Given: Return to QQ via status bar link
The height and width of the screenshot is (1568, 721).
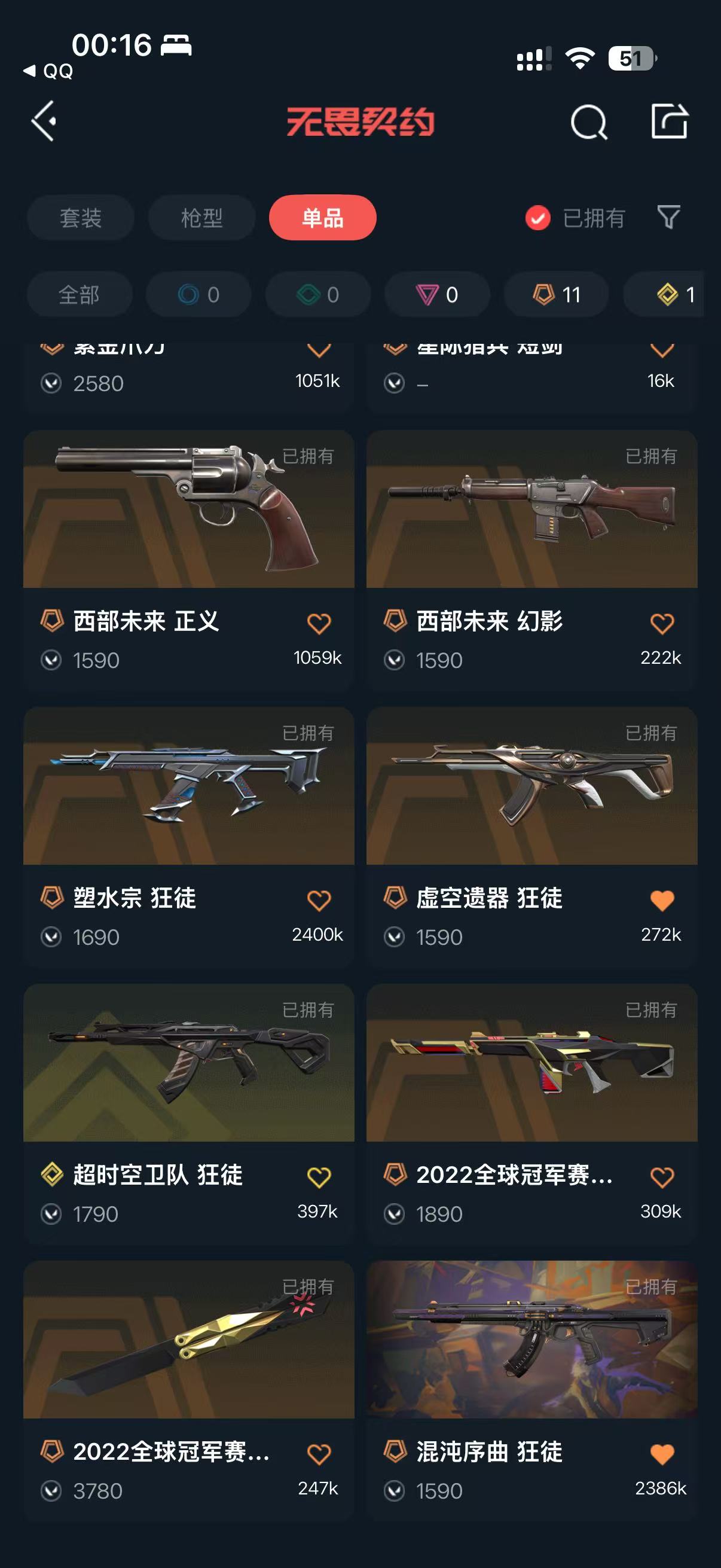Looking at the screenshot, I should point(48,71).
